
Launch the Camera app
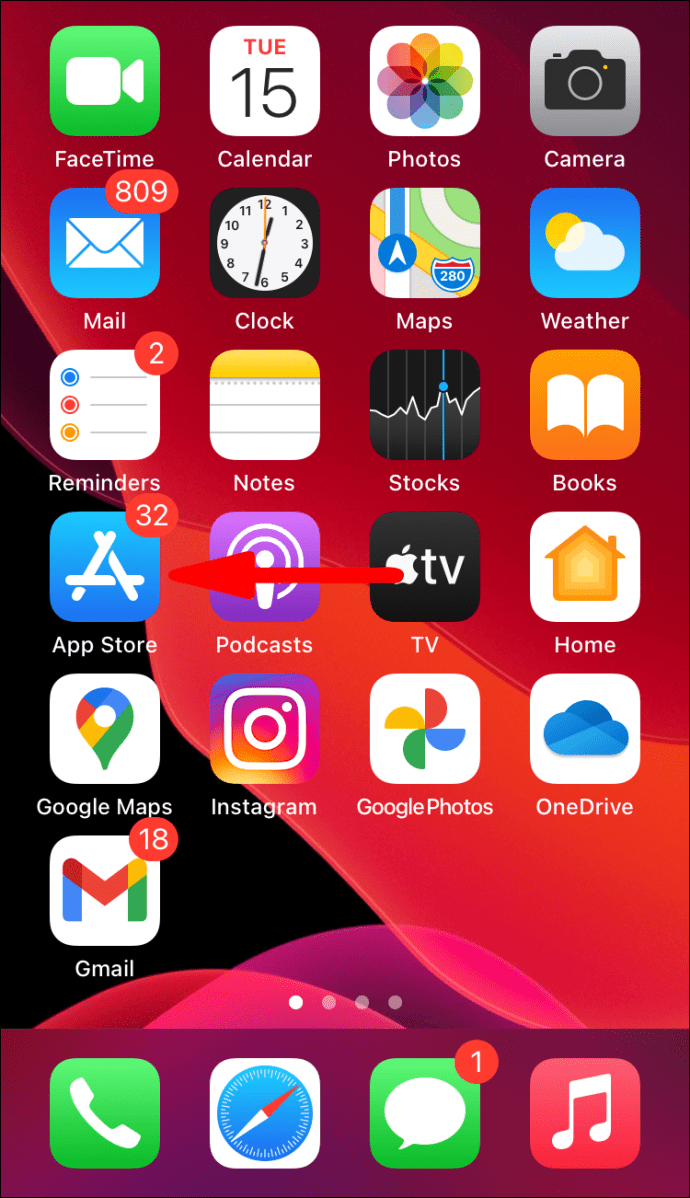pos(585,81)
